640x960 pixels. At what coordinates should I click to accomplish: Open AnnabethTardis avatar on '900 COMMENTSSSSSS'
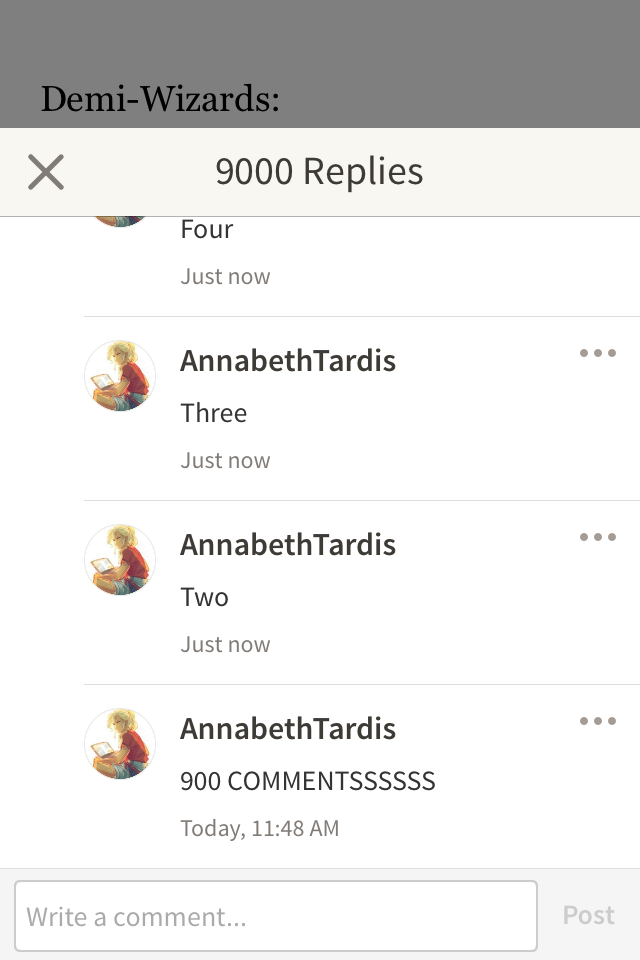(x=120, y=744)
